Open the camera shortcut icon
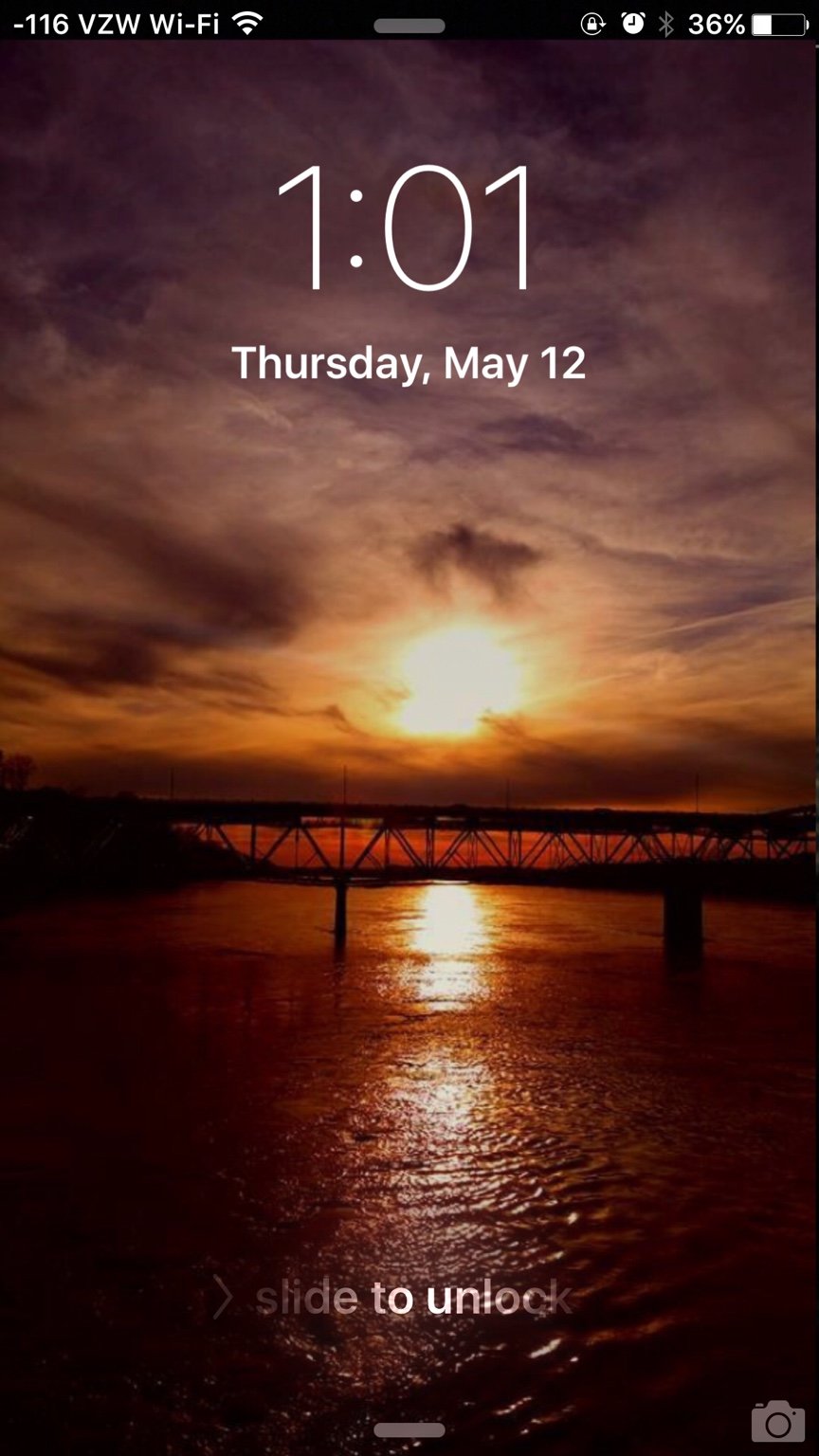This screenshot has width=819, height=1456. pos(778,1421)
